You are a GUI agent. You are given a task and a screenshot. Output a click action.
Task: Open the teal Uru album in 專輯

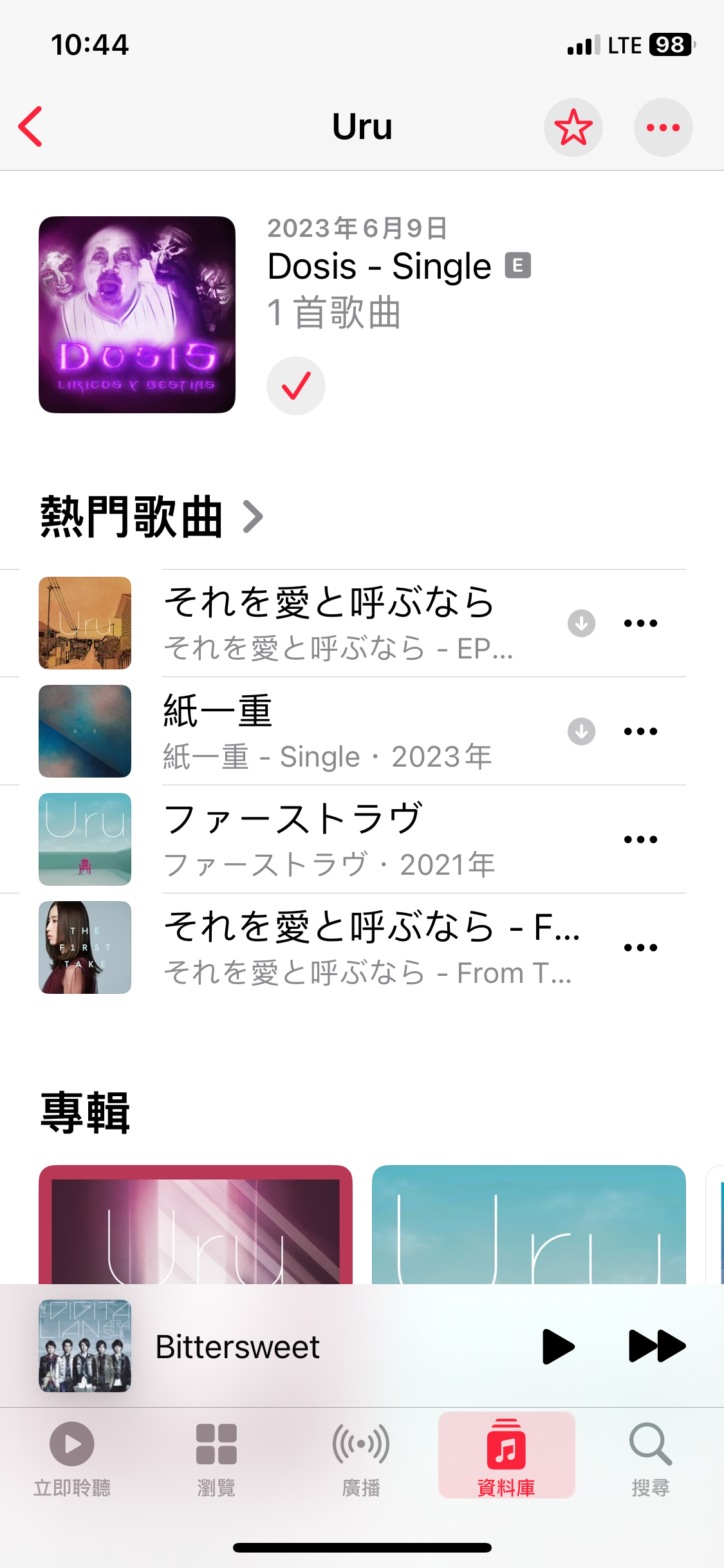tap(528, 1224)
